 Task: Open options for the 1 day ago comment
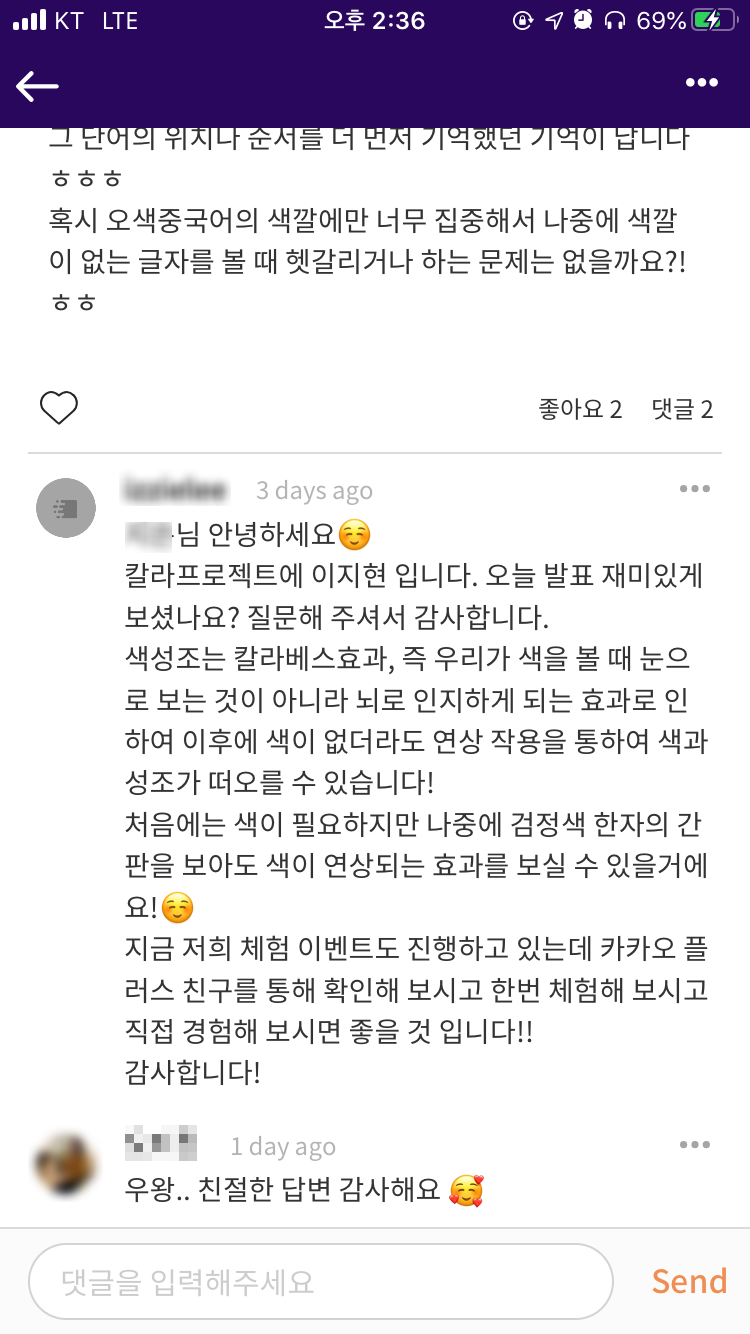click(695, 1144)
